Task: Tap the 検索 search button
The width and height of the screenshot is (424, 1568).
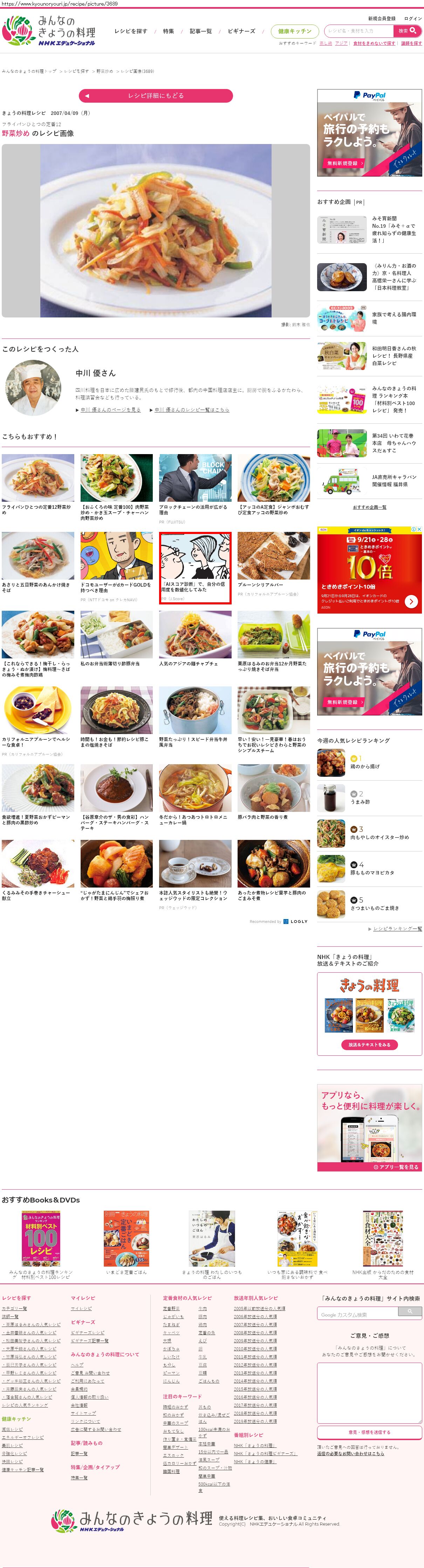Action: 407,30
